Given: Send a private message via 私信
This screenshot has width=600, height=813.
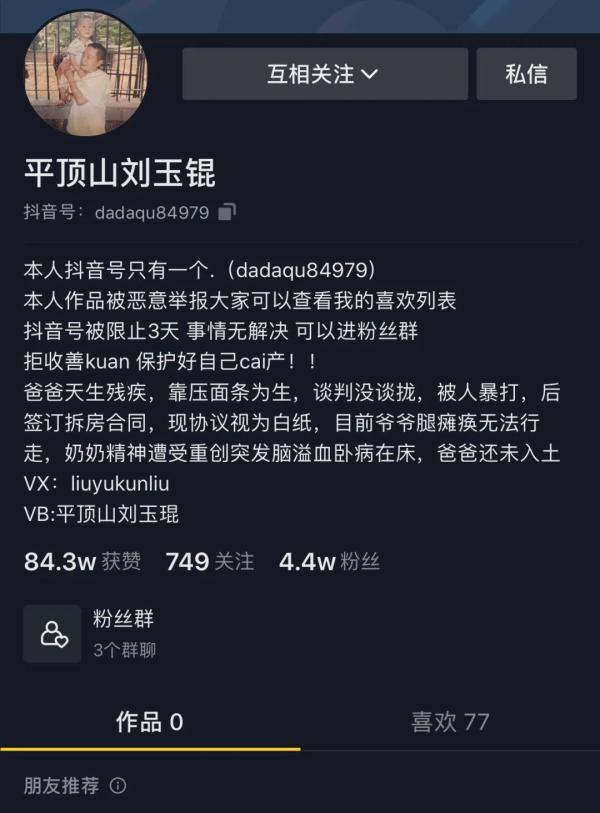Looking at the screenshot, I should pyautogui.click(x=526, y=74).
